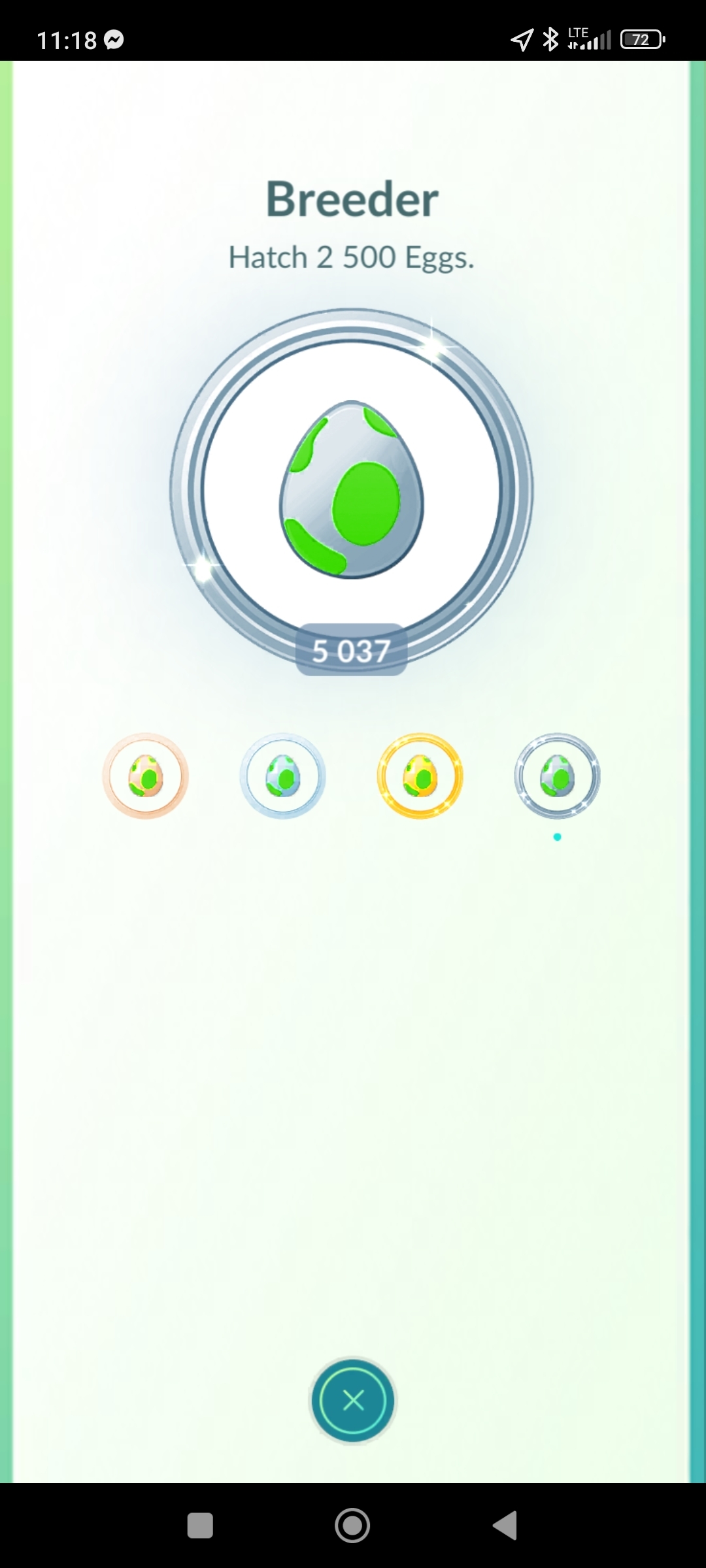Select the silver Breeder medal tier
The image size is (706, 1568).
(x=282, y=776)
